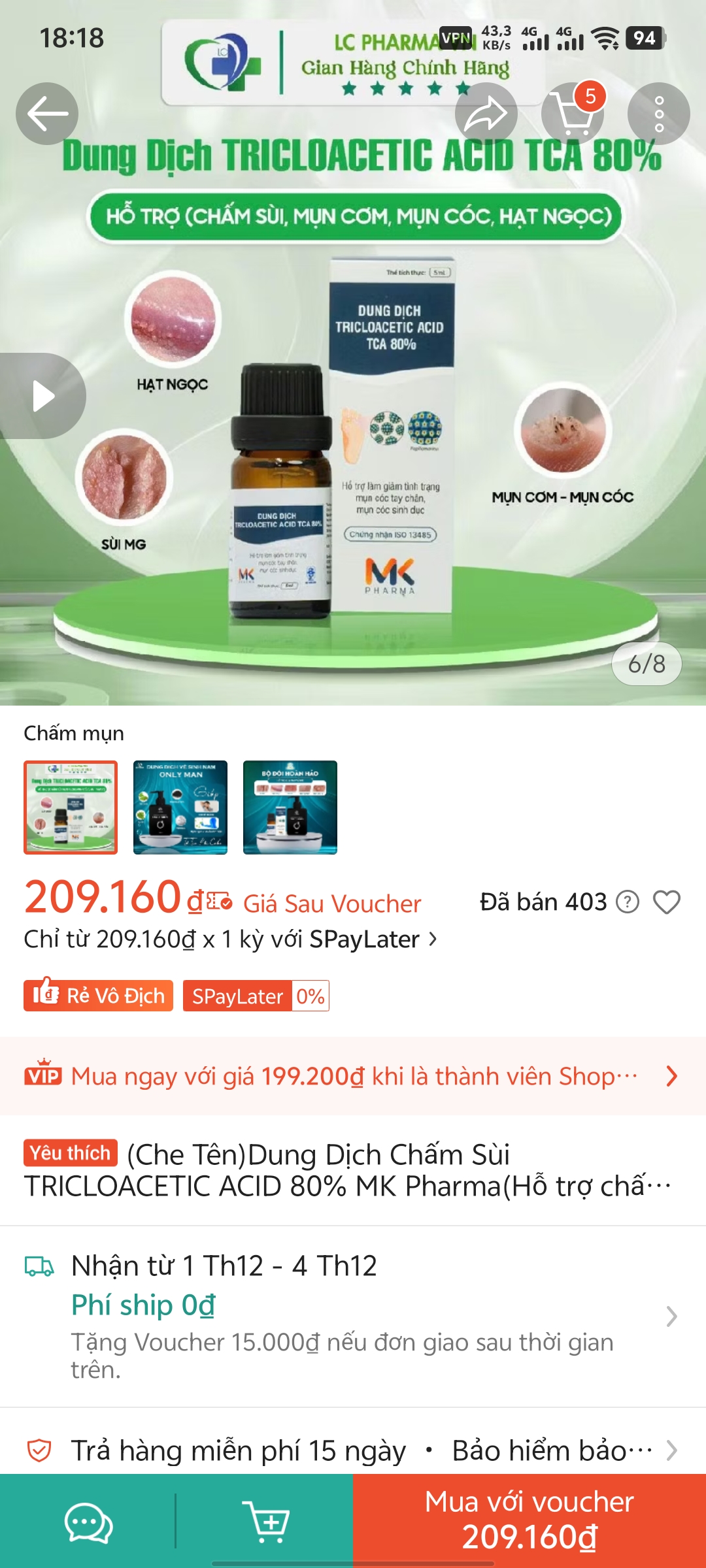Open the three-dot overflow menu

click(x=660, y=112)
